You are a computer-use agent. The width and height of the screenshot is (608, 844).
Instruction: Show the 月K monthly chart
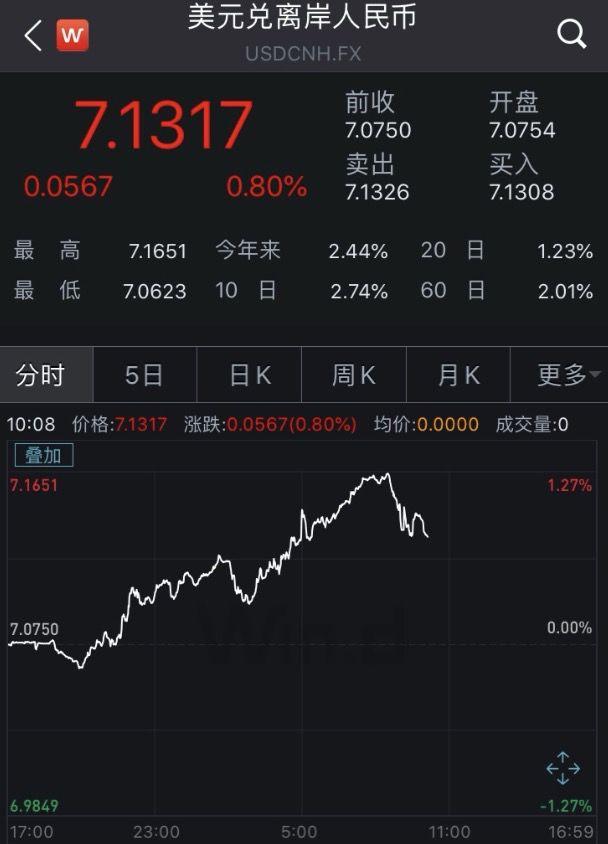(459, 375)
